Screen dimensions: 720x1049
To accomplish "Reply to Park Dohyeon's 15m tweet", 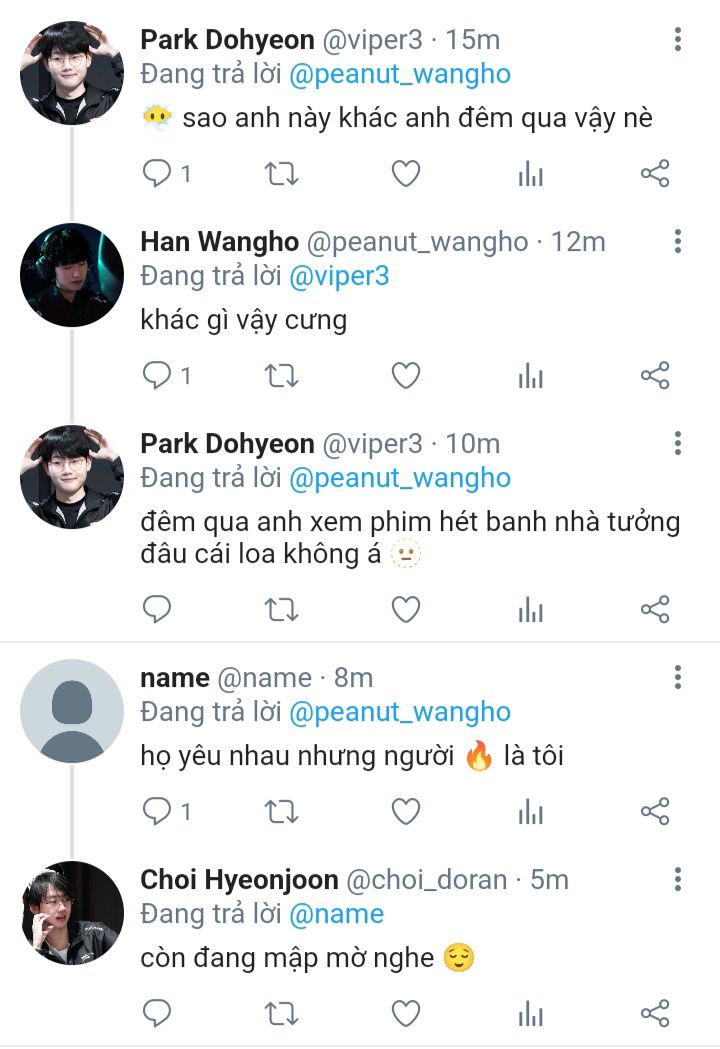I will pyautogui.click(x=157, y=174).
